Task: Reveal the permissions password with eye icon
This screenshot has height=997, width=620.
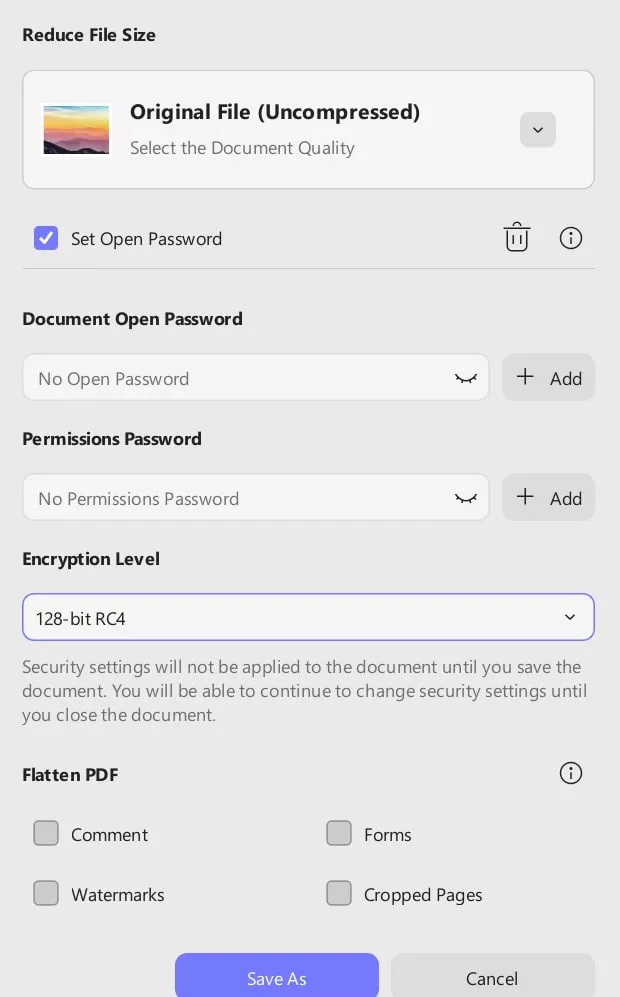Action: click(465, 498)
